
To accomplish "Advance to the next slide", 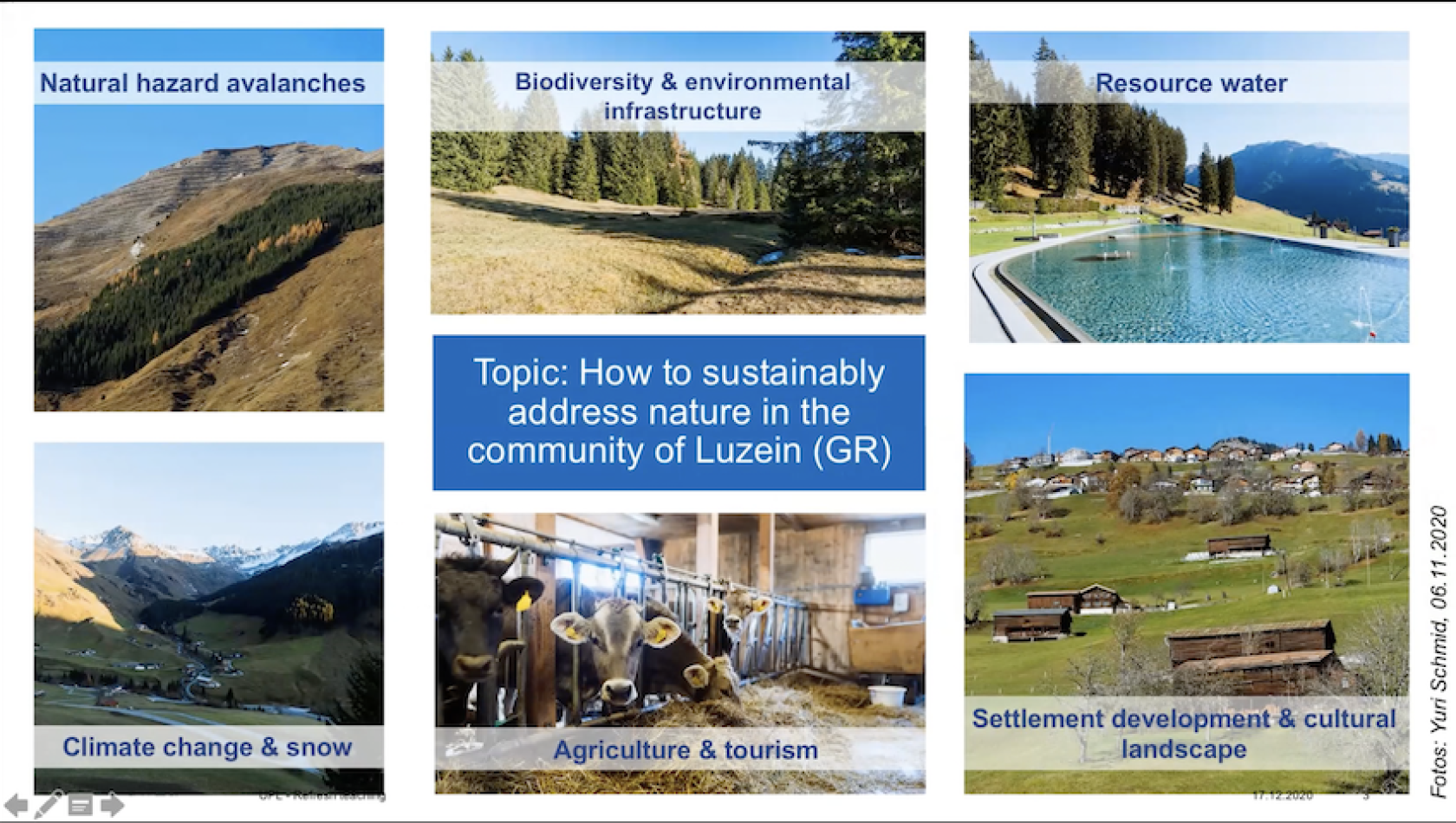I will coord(113,806).
